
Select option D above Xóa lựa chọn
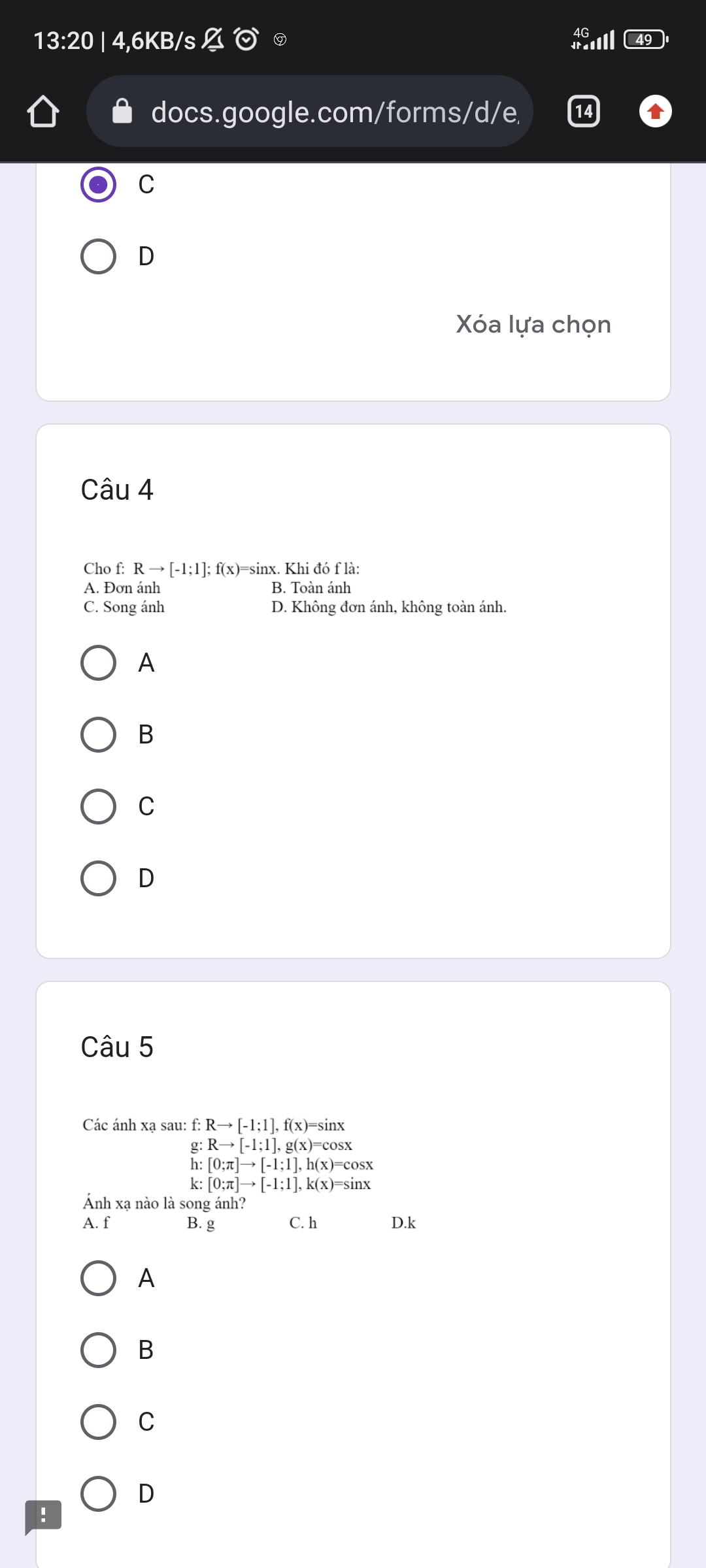(99, 257)
